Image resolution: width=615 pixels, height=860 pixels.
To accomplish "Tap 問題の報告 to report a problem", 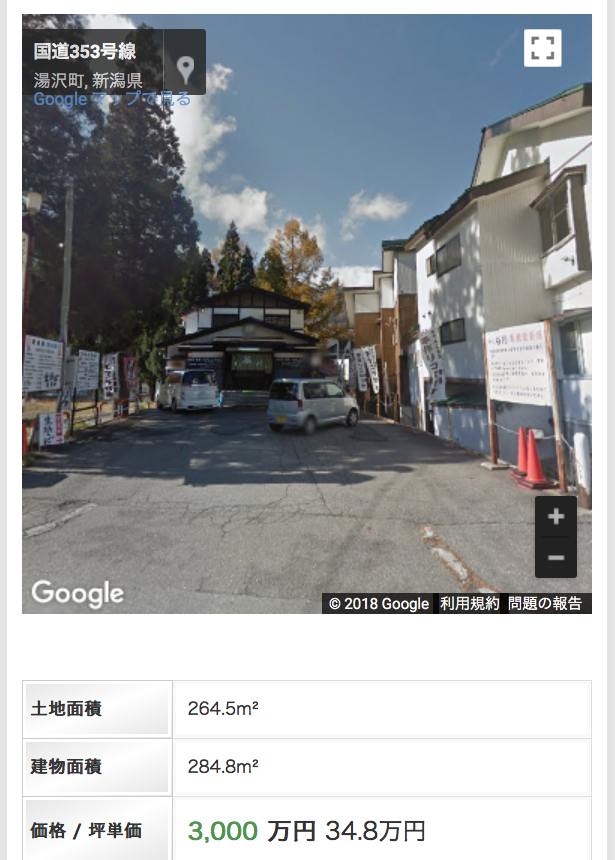I will coord(545,604).
